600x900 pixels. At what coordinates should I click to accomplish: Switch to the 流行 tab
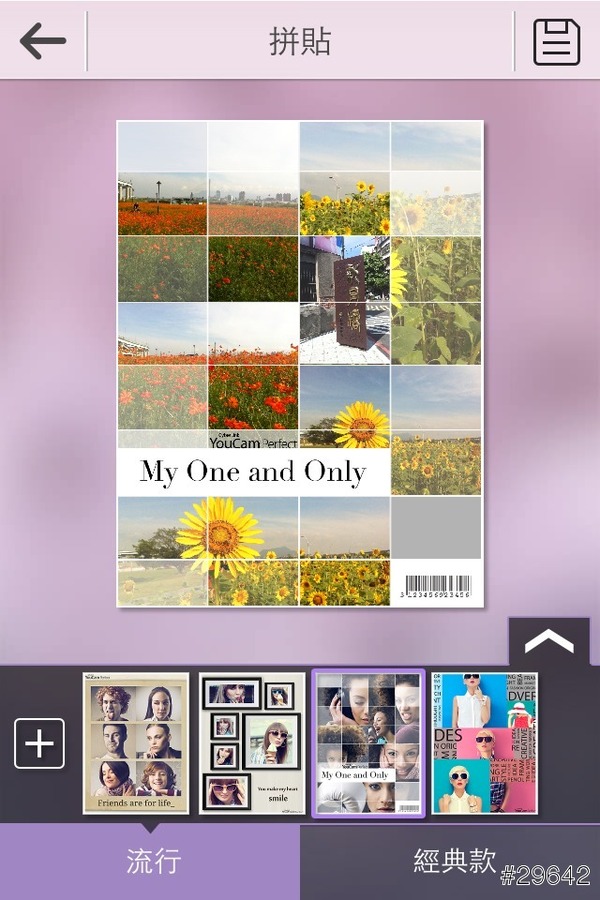point(150,861)
